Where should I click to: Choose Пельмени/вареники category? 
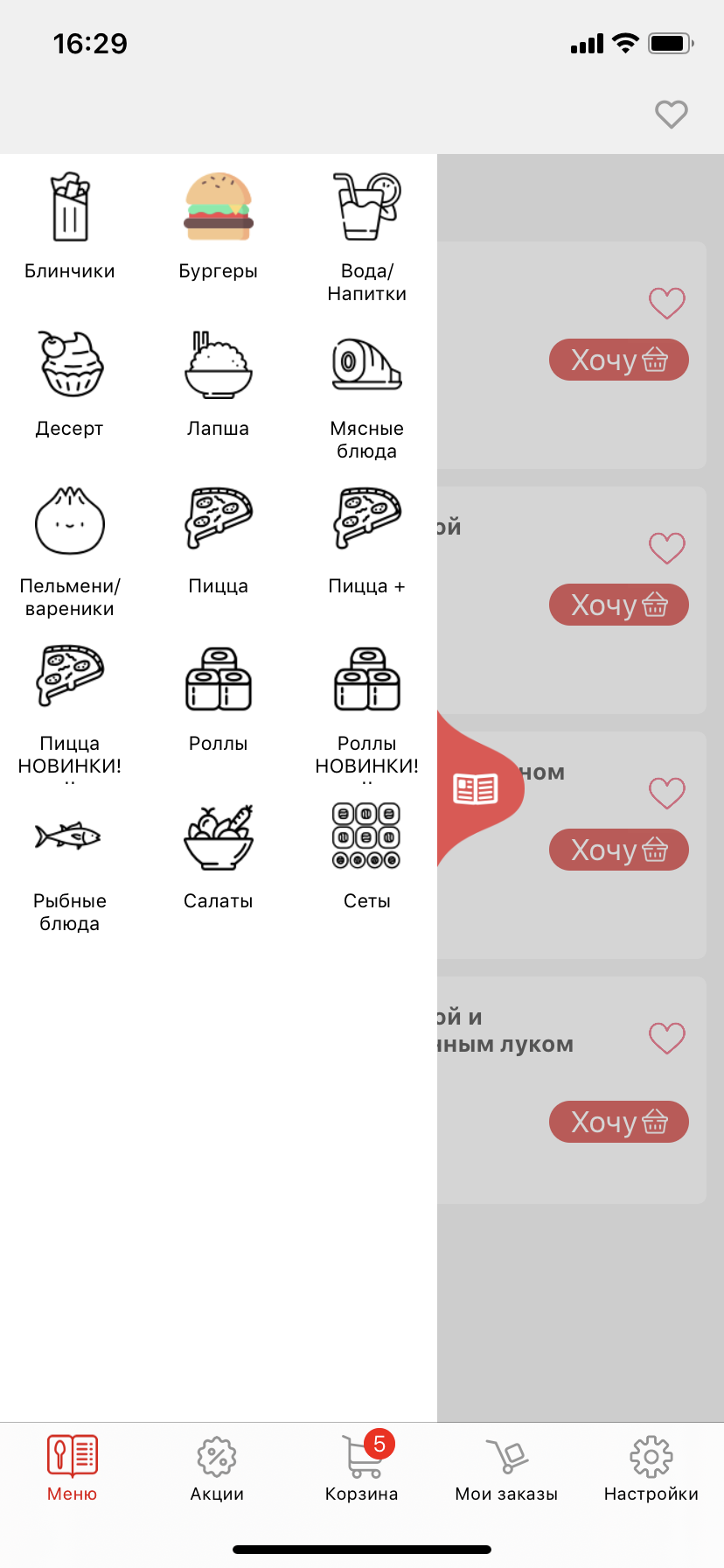coord(70,547)
